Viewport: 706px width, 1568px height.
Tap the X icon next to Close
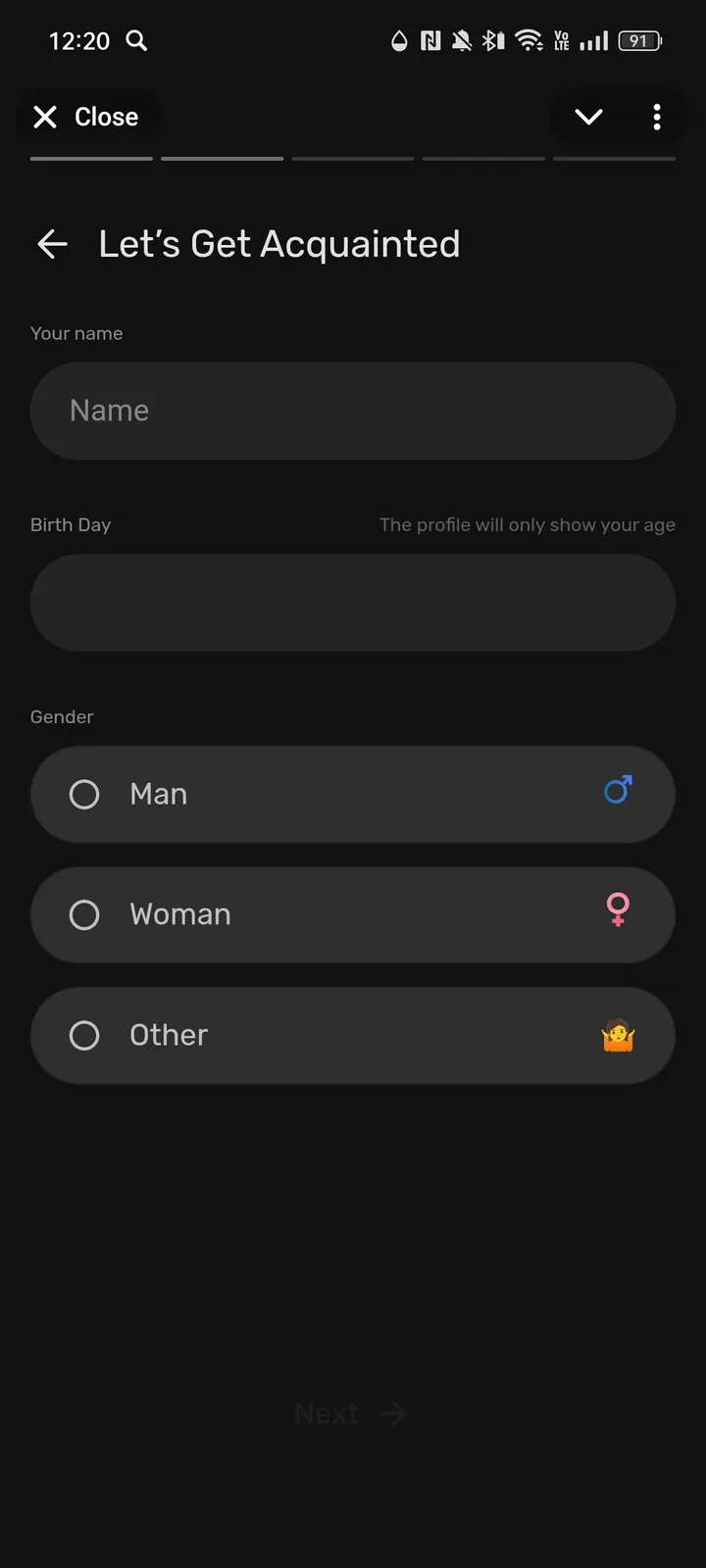click(44, 117)
